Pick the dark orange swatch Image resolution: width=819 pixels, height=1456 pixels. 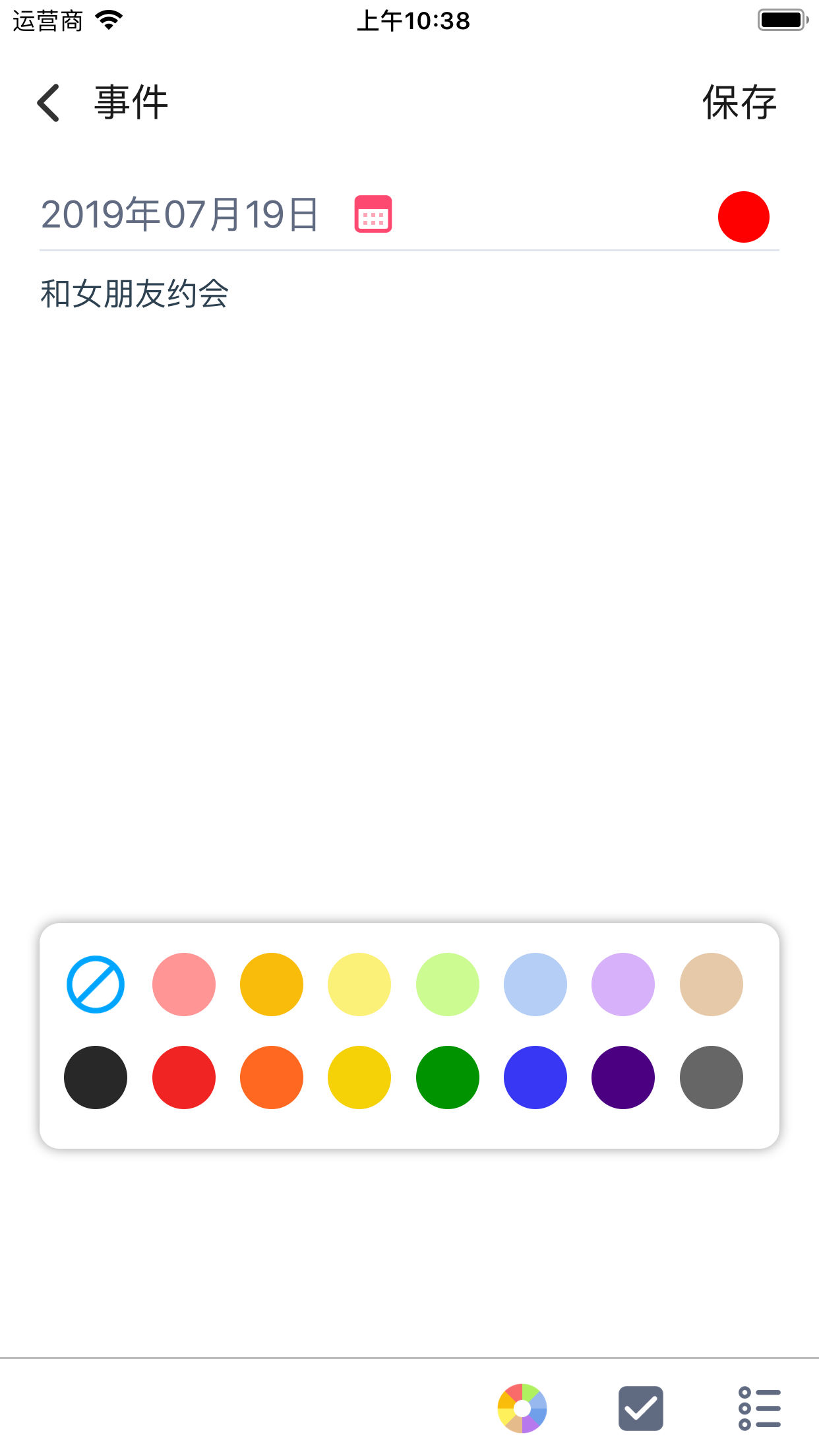tap(272, 1077)
